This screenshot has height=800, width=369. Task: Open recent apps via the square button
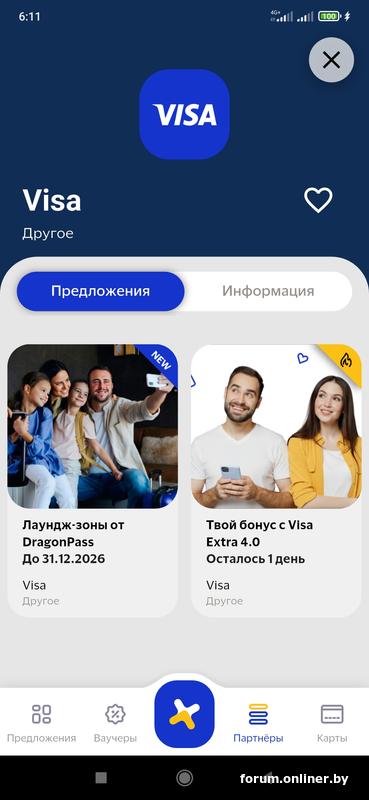pyautogui.click(x=101, y=778)
